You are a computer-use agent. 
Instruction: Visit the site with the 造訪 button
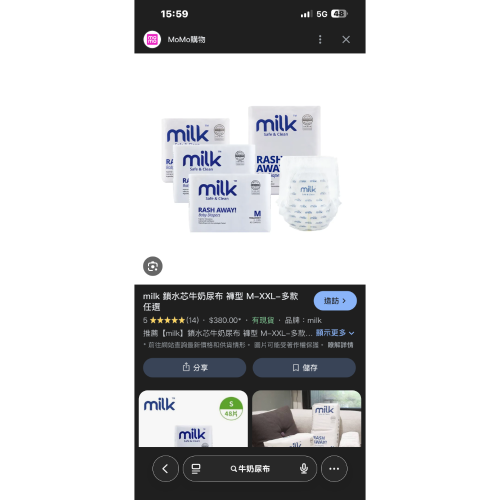(335, 301)
